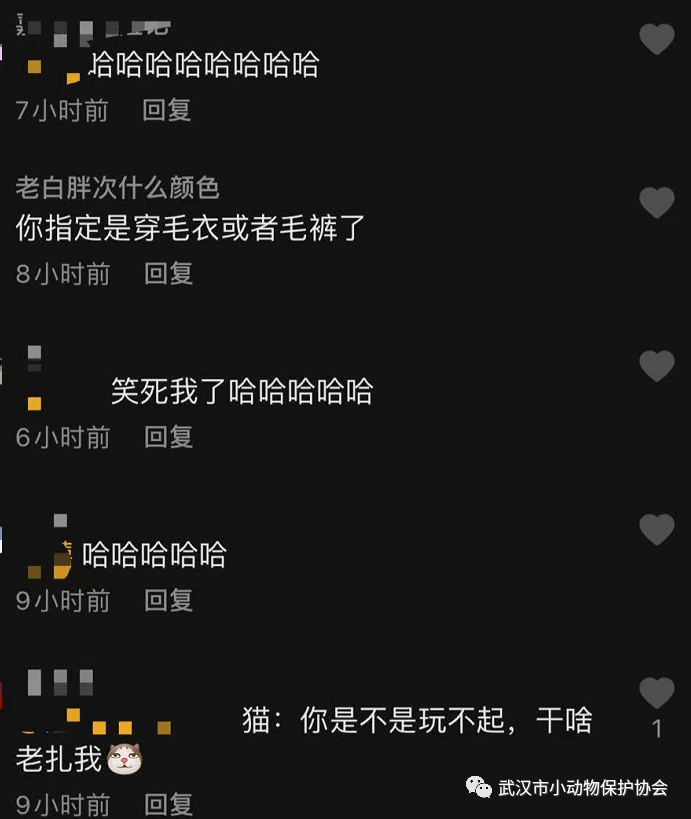
Task: Reply to the '笑死我了哈哈哈哈哈' comment
Action: tap(168, 437)
